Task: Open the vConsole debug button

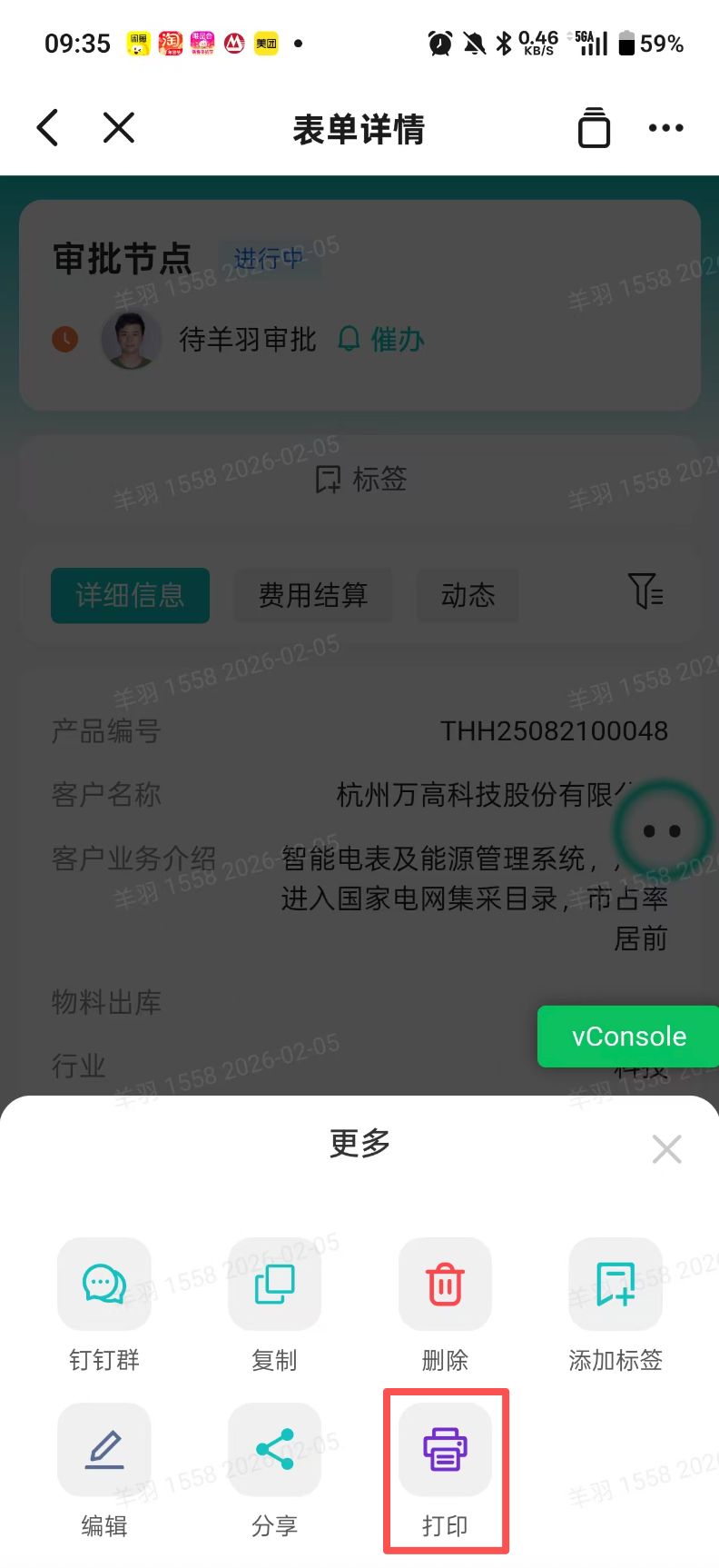Action: coord(628,1037)
